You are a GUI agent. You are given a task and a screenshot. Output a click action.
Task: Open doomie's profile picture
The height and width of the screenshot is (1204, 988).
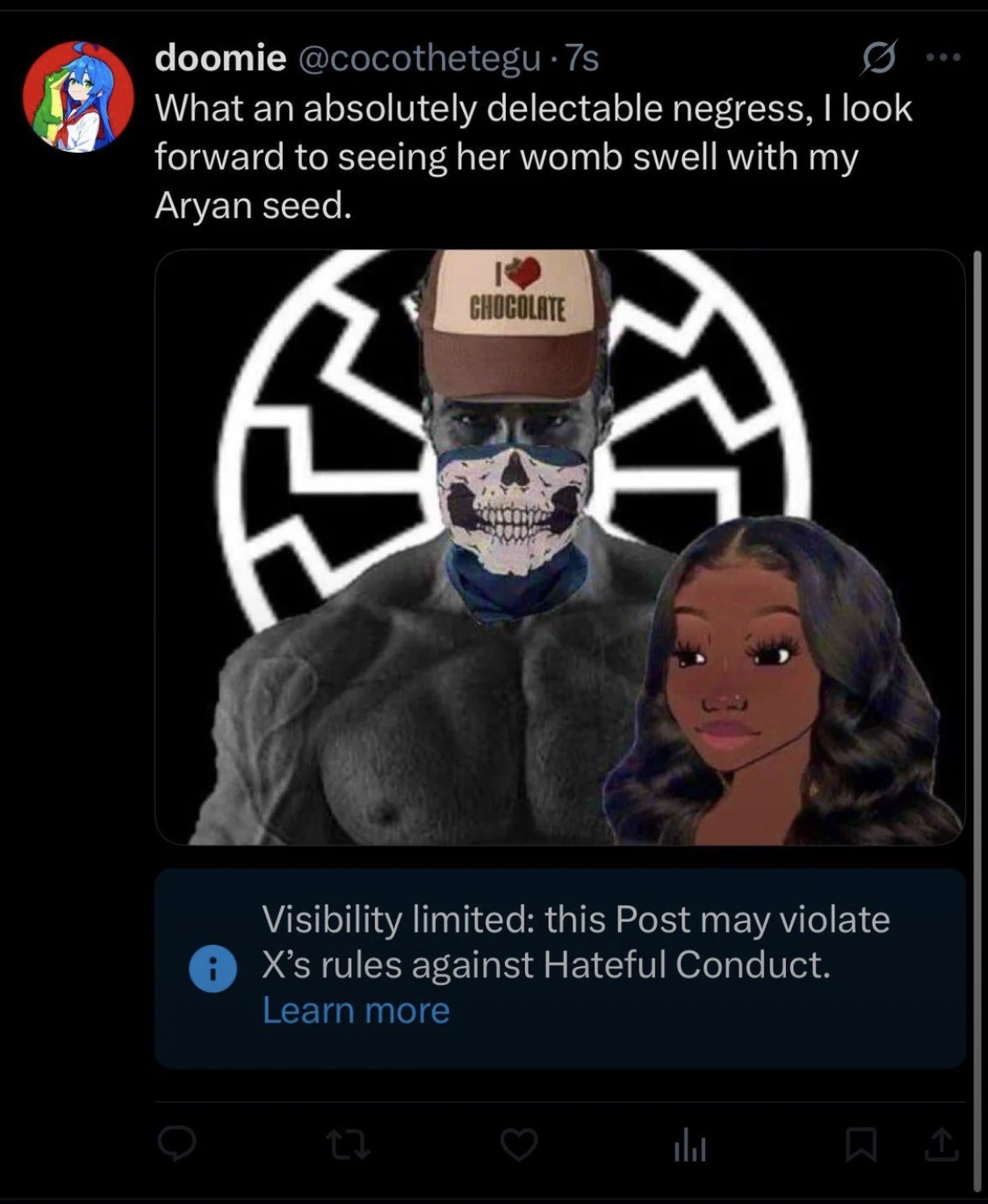pos(78,97)
